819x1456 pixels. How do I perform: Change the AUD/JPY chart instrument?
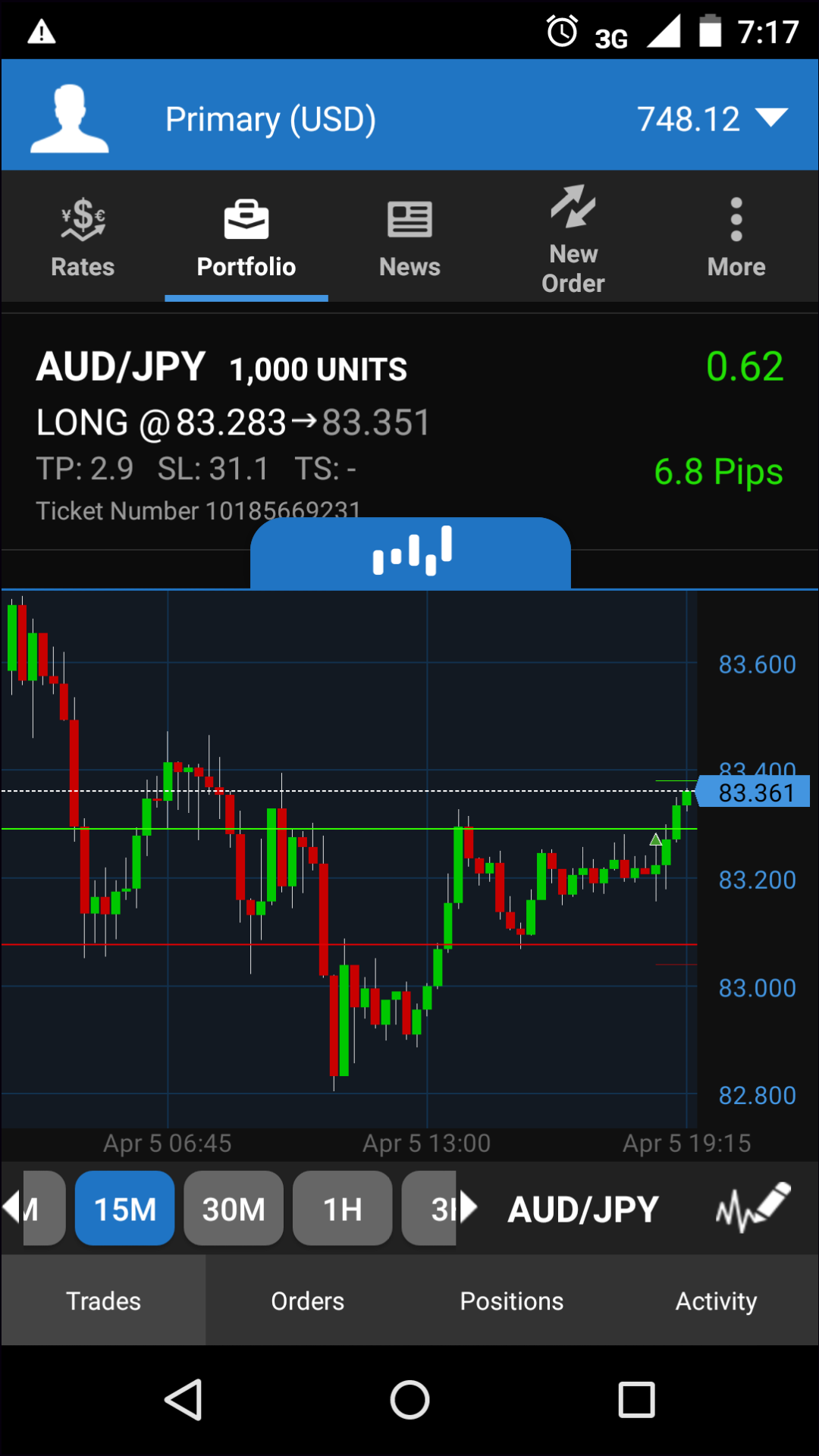(x=582, y=1209)
